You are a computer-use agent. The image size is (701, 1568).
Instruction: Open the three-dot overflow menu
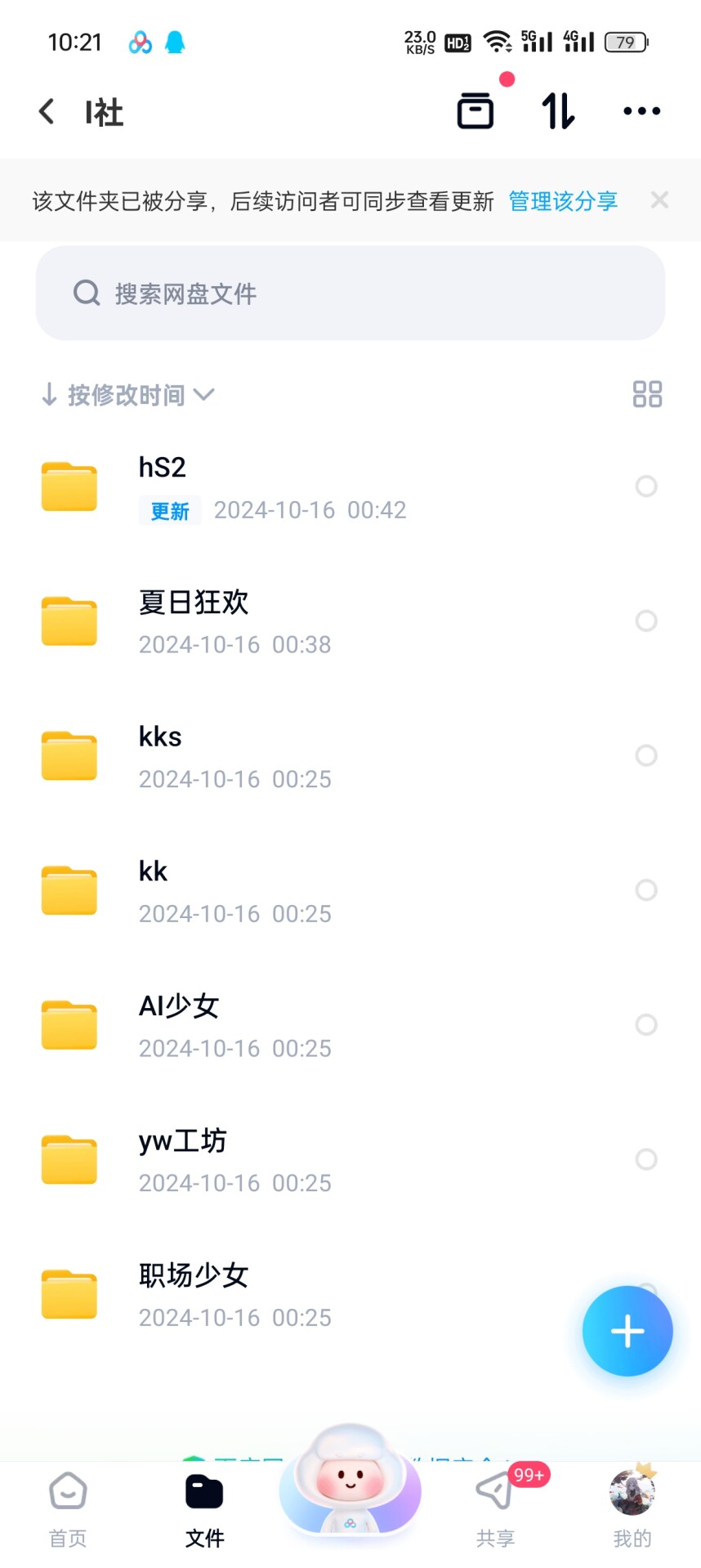[641, 111]
